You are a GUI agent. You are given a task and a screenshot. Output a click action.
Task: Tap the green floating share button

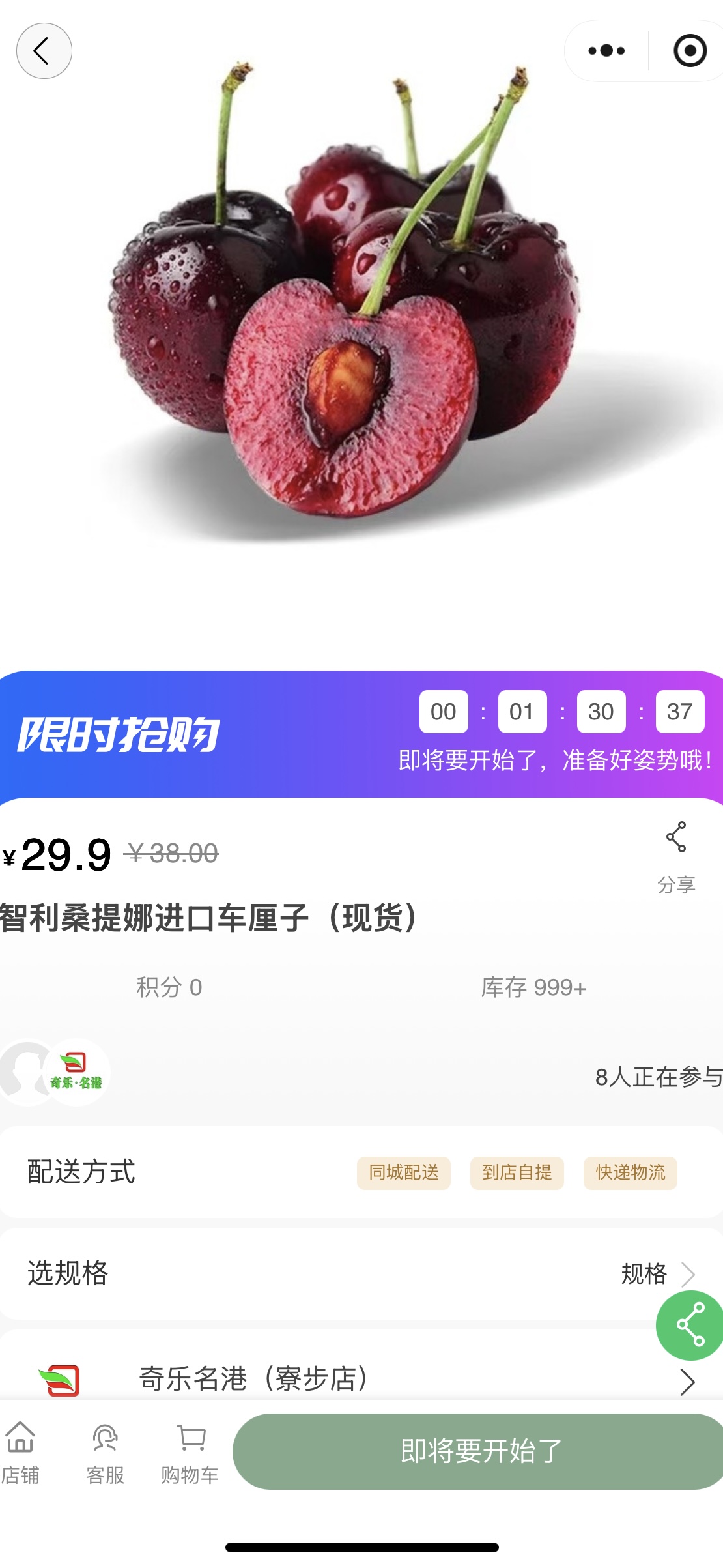click(690, 1324)
